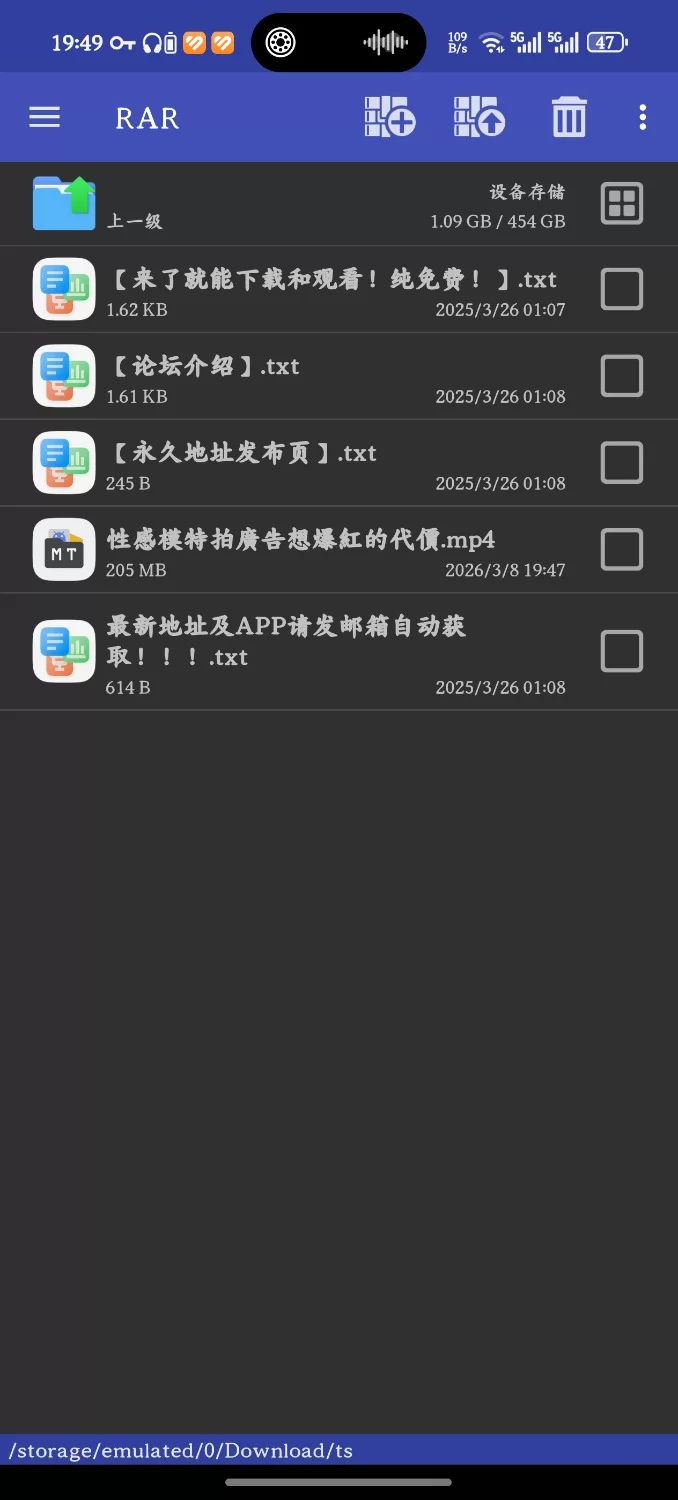The height and width of the screenshot is (1500, 678).
Task: Select 【永久地址发布页】.txt using its checkbox
Action: [x=621, y=463]
